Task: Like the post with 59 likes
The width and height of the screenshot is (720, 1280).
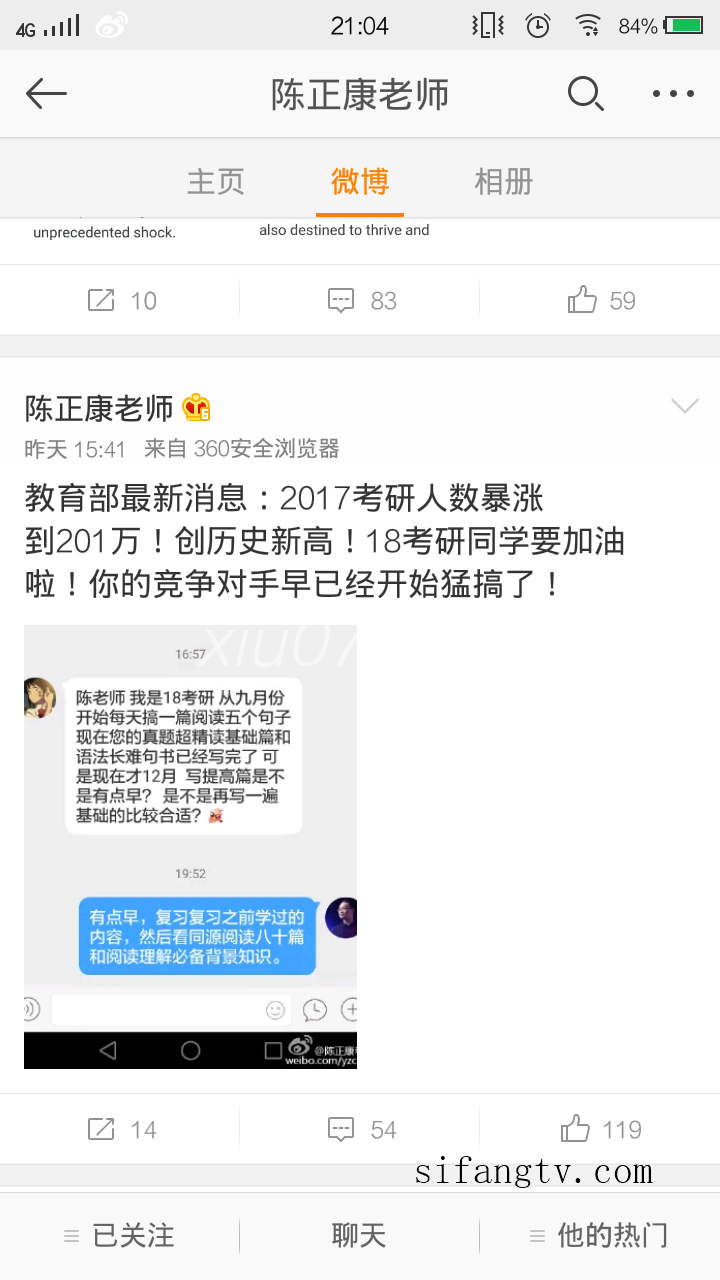Action: (600, 300)
